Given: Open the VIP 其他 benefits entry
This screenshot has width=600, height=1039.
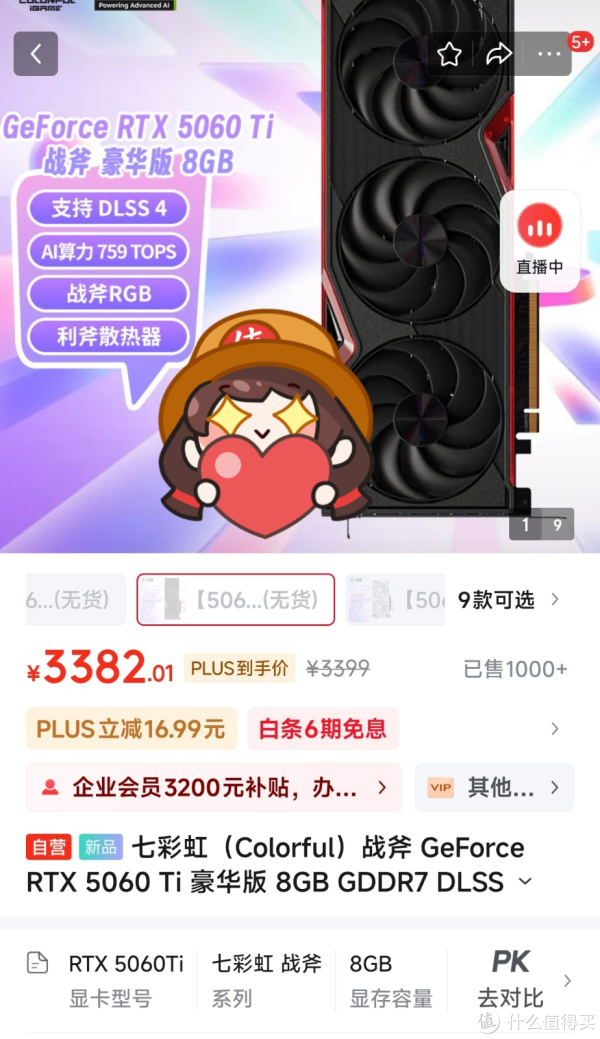Looking at the screenshot, I should click(x=494, y=787).
